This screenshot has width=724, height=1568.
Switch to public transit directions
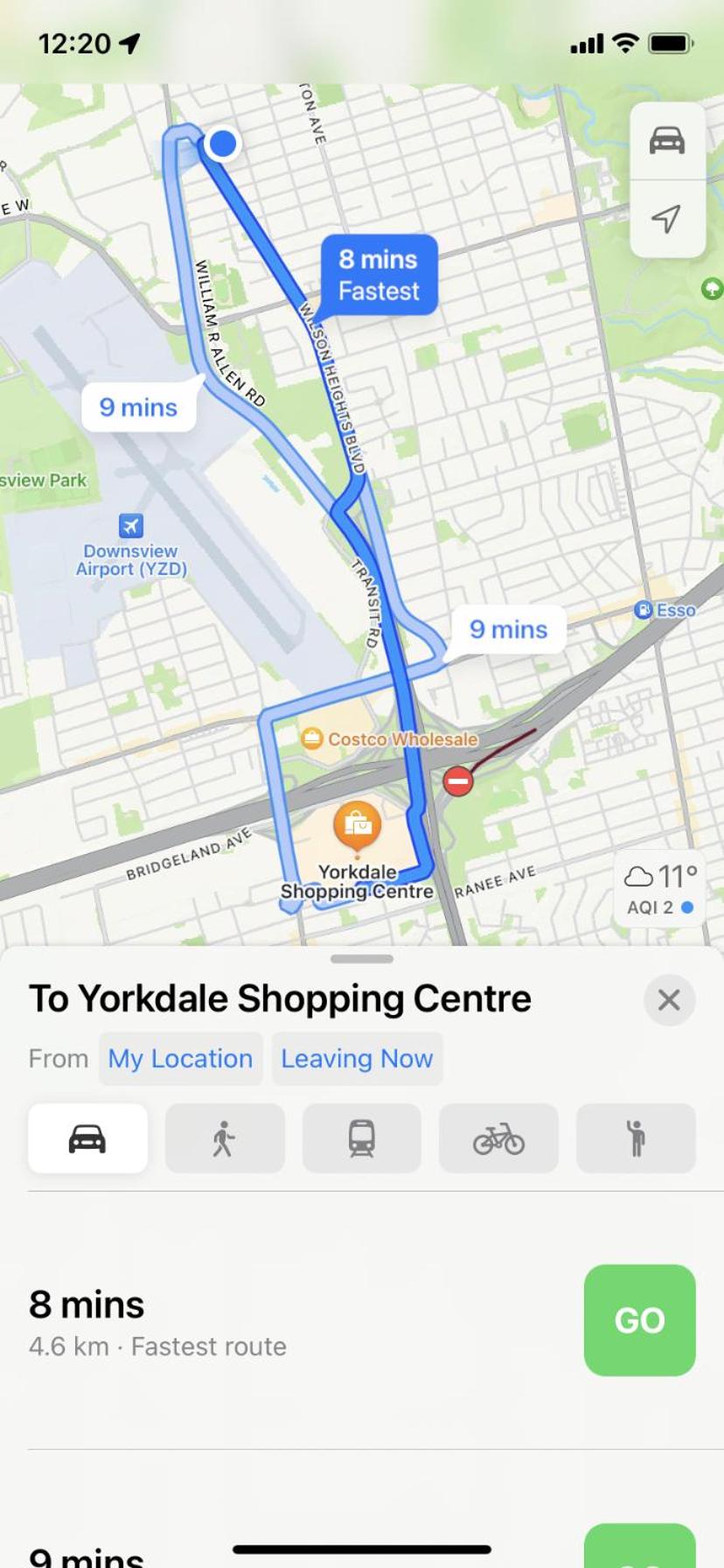[x=361, y=1138]
